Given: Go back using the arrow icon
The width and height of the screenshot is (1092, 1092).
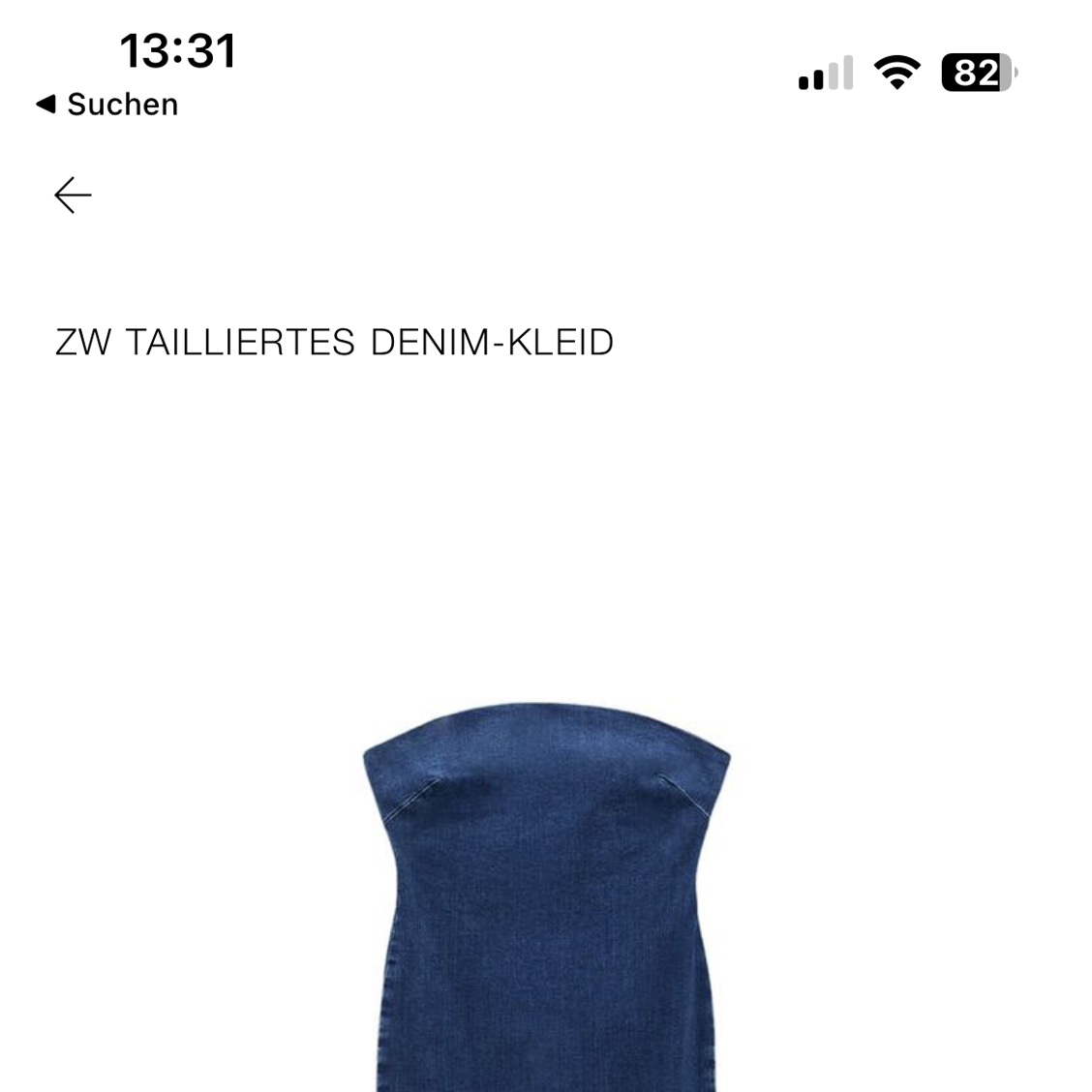Looking at the screenshot, I should 73,196.
